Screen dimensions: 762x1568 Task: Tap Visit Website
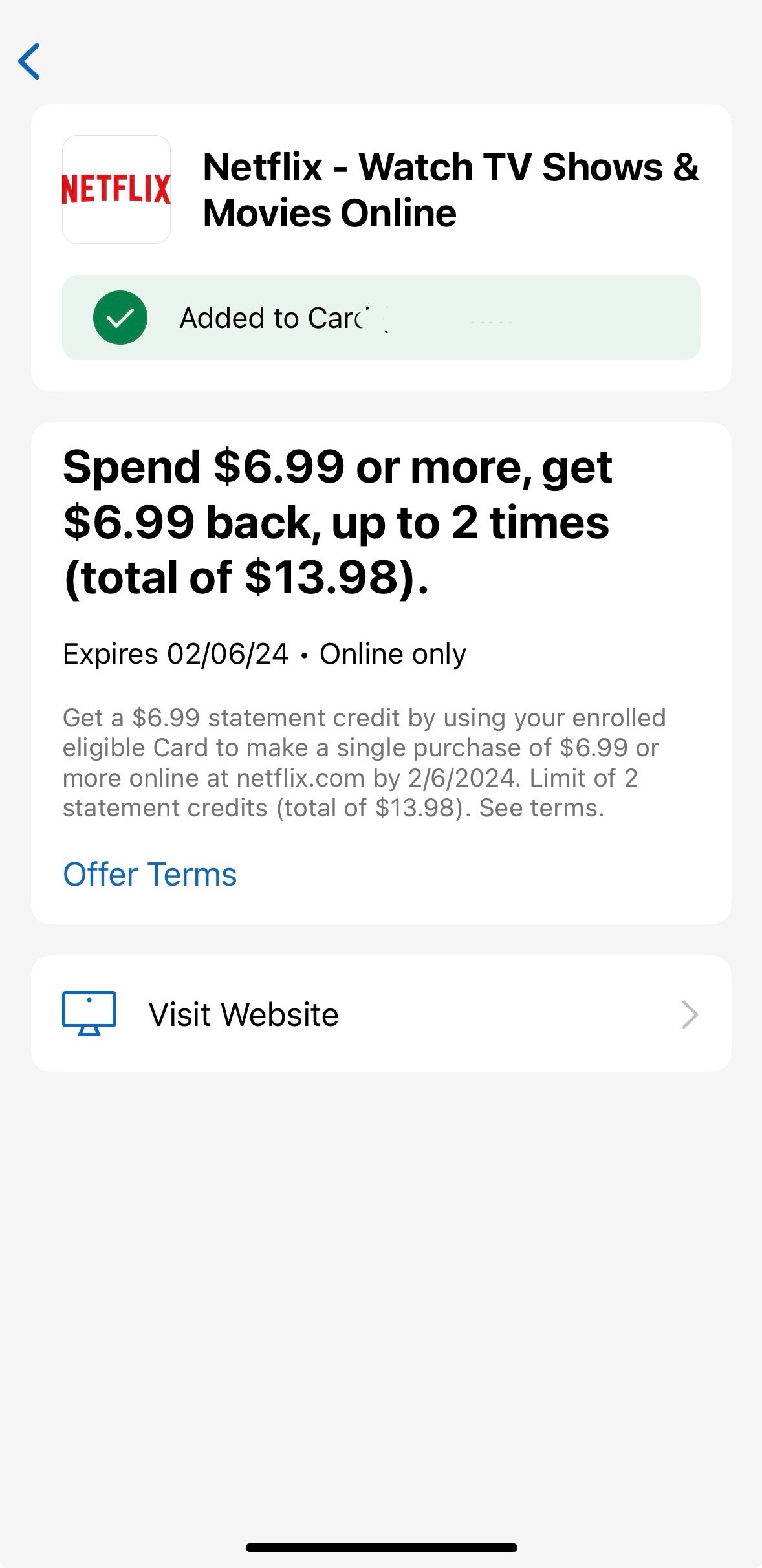coord(243,1014)
